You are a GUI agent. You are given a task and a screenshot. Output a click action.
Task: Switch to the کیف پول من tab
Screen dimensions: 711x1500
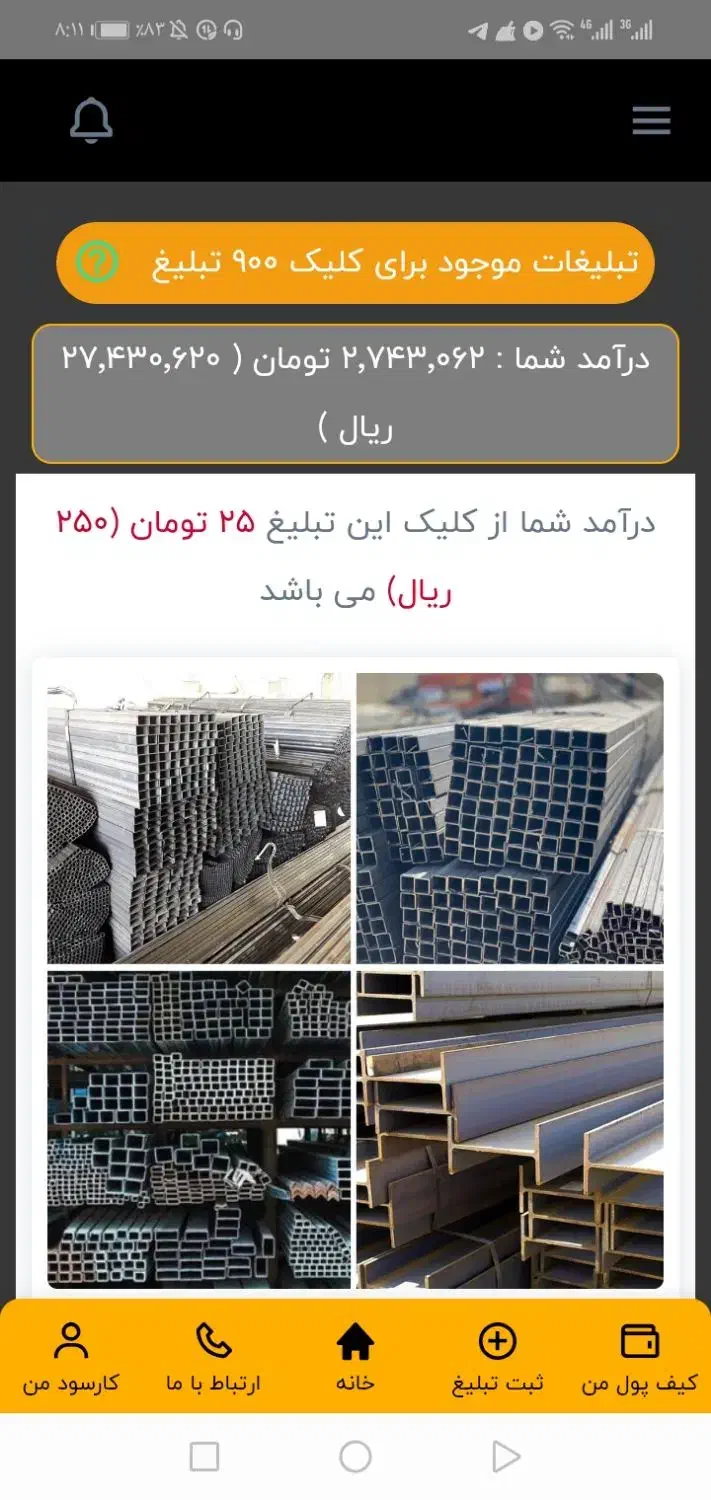coord(640,1357)
